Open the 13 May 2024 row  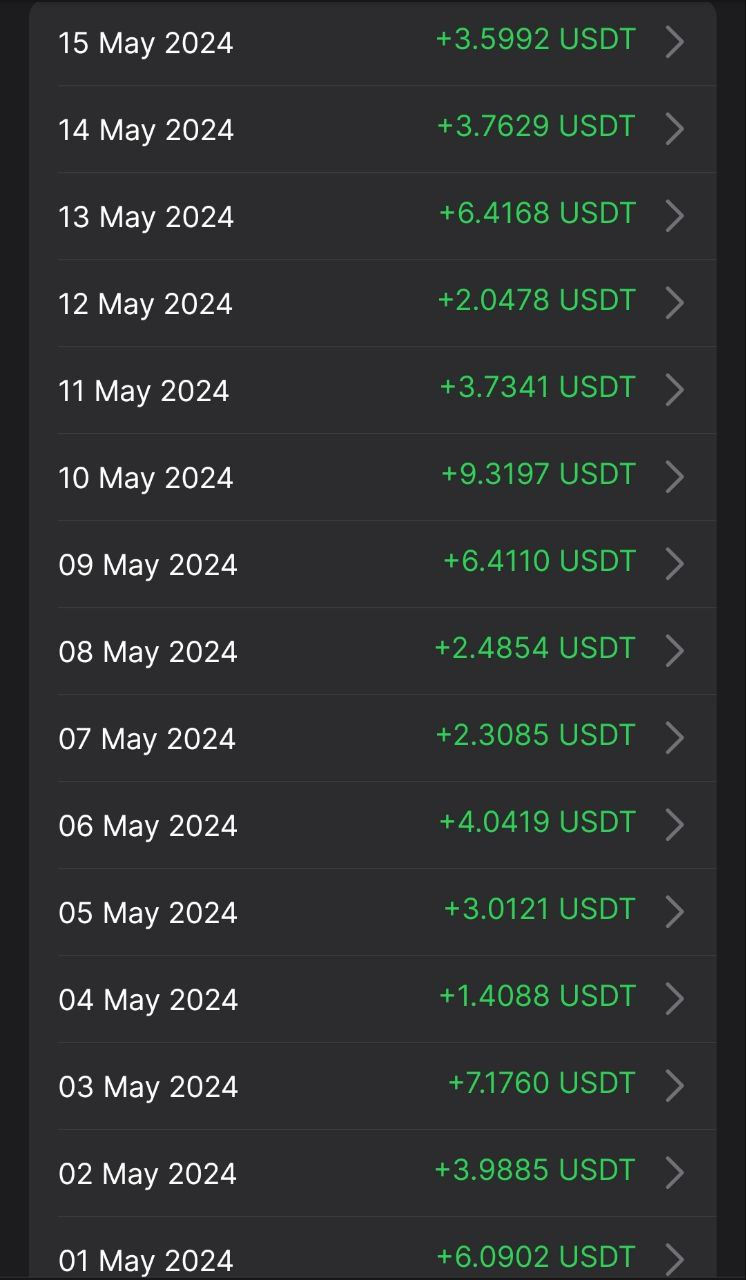tap(373, 216)
